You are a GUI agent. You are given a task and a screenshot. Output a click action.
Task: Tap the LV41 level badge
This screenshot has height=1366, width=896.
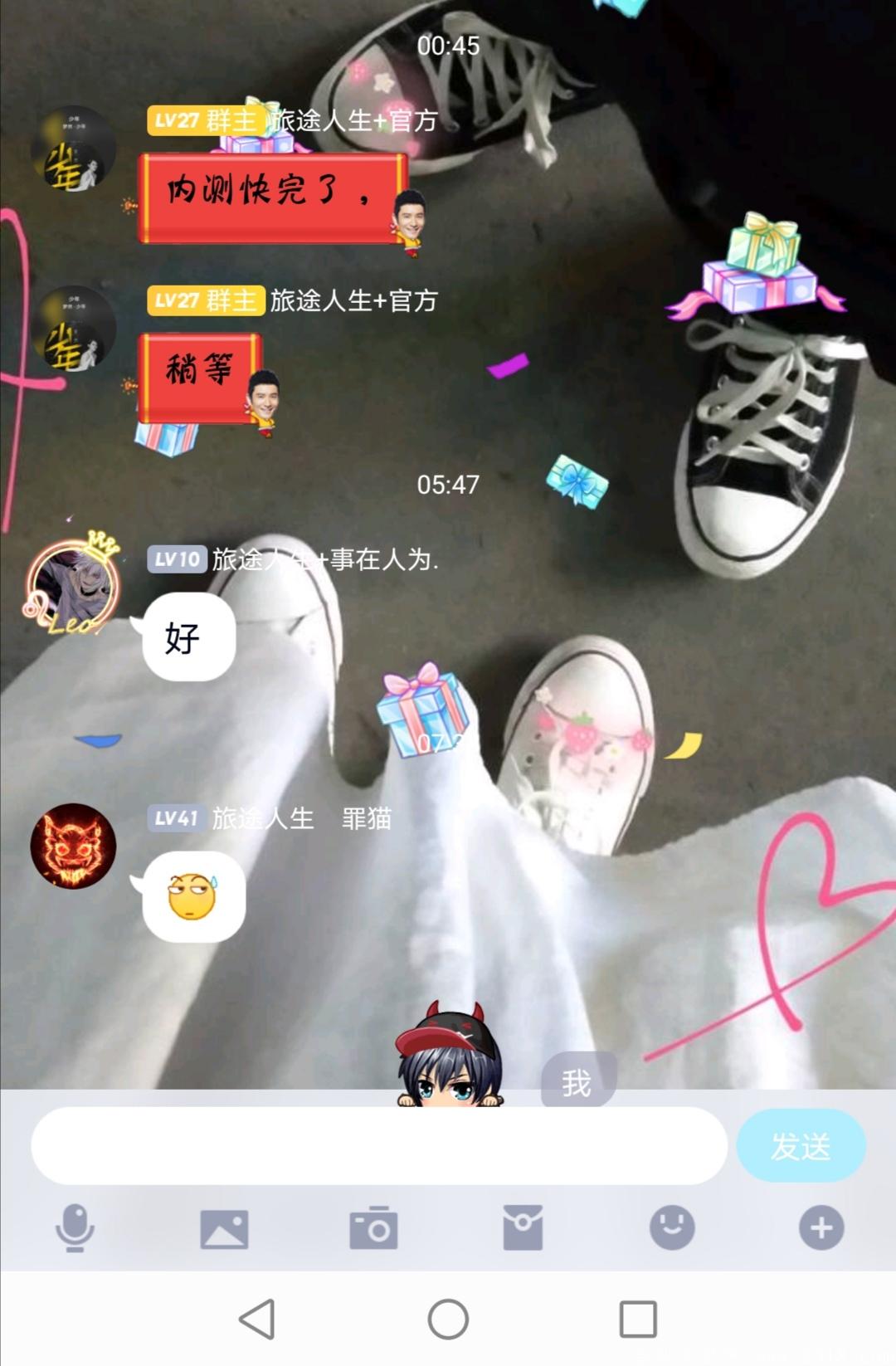click(x=174, y=819)
